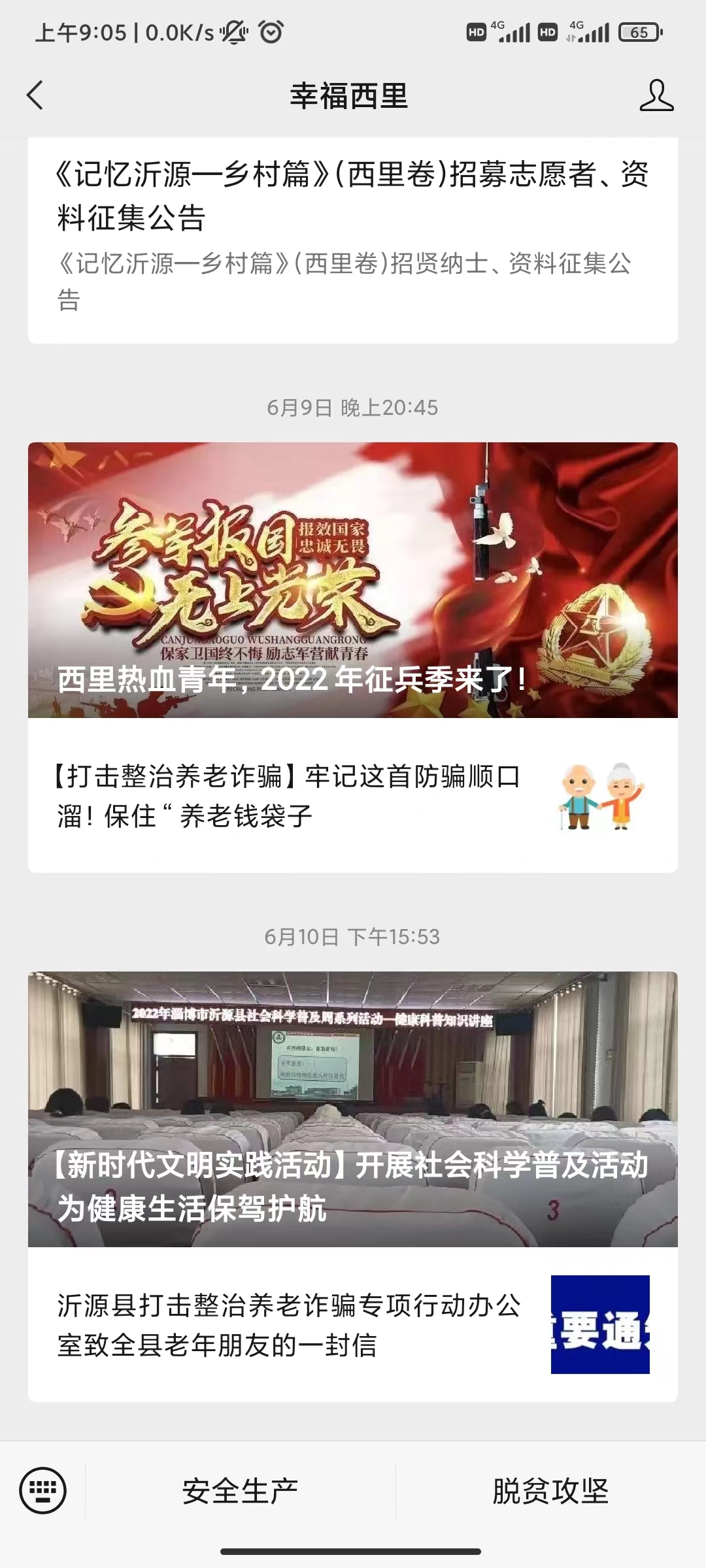The width and height of the screenshot is (706, 1568).
Task: Open 西里热血青年 2022年征兵季 article
Action: [x=352, y=580]
